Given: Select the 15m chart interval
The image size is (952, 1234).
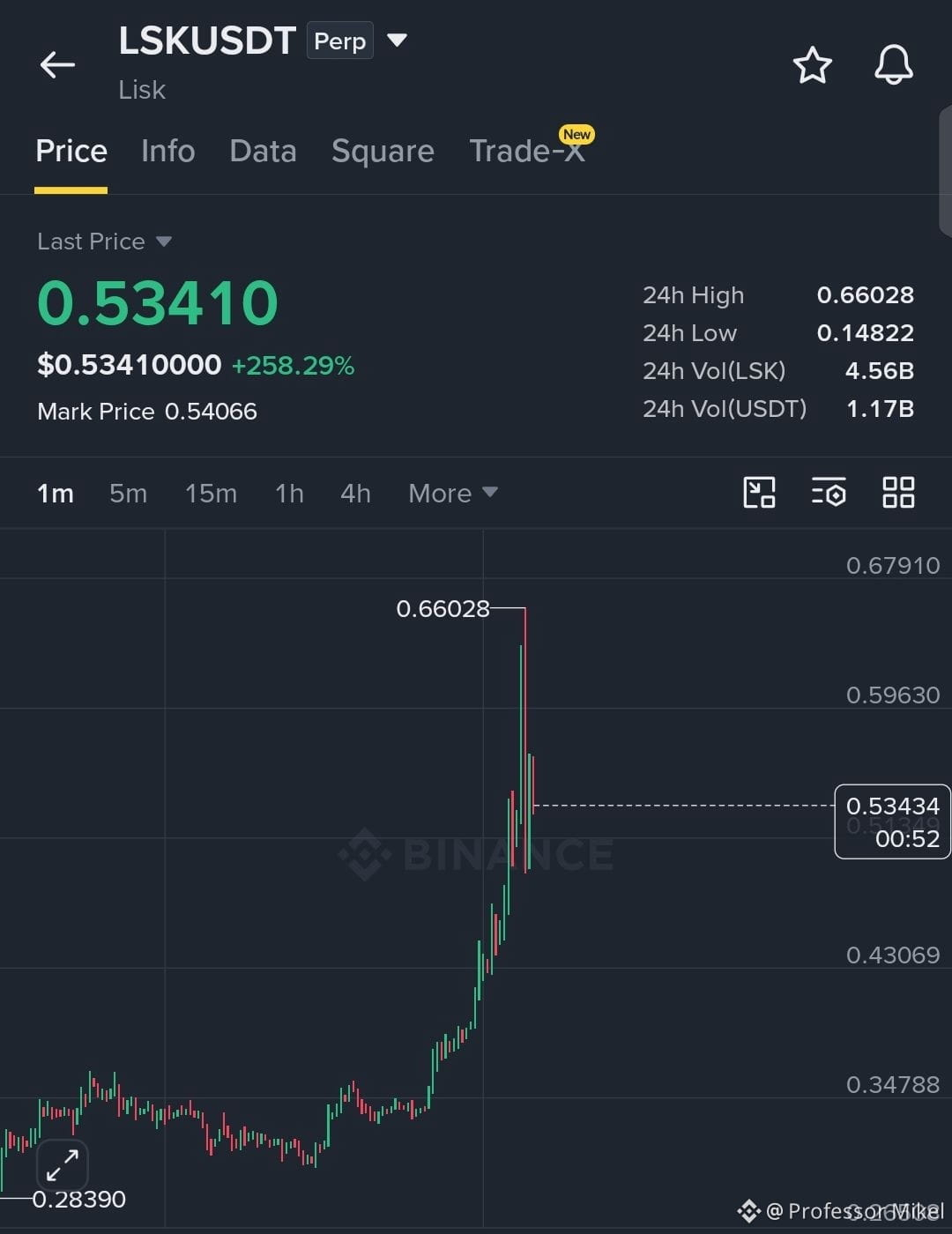Looking at the screenshot, I should [211, 494].
